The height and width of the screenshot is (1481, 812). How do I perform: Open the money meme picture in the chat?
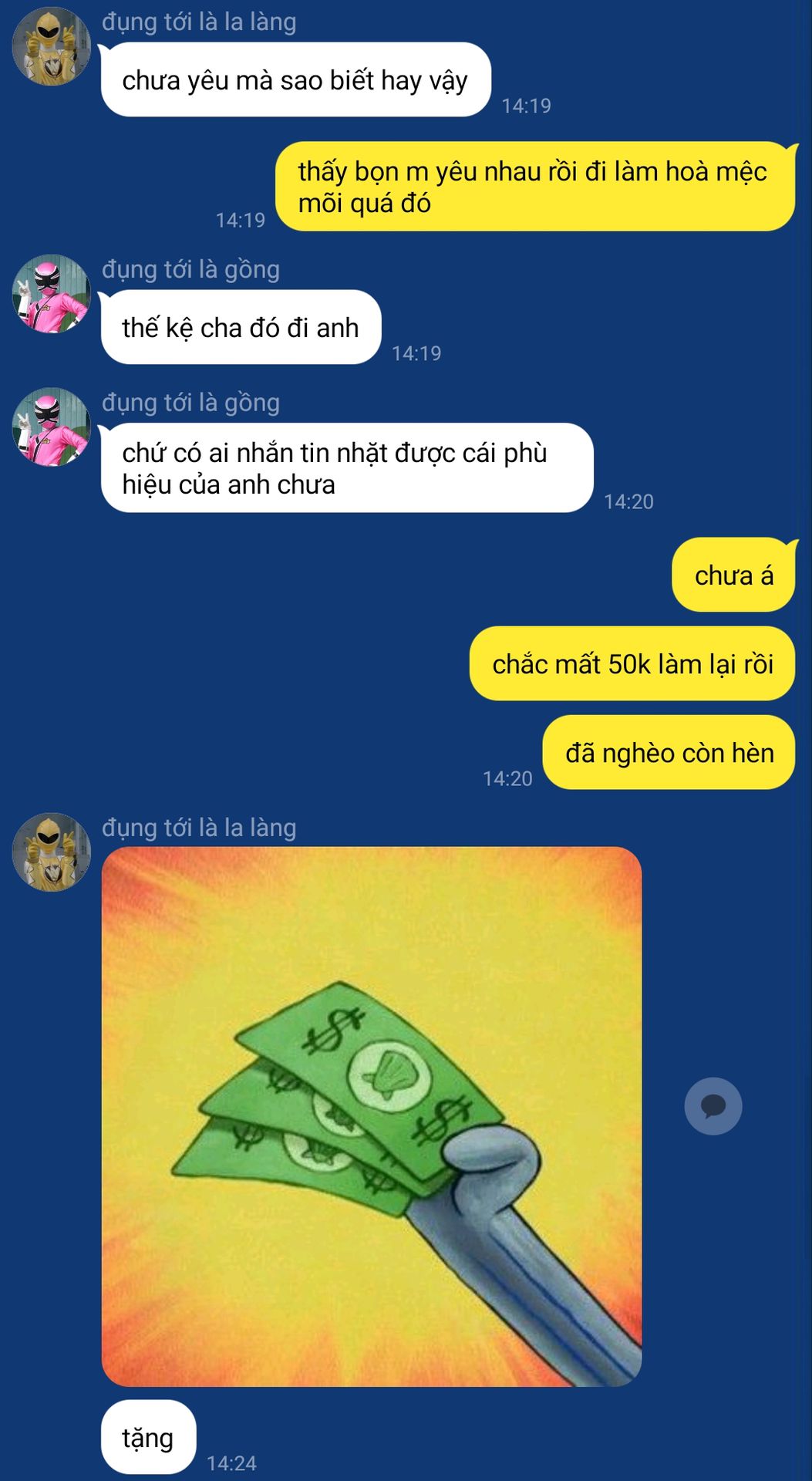coord(371,1115)
